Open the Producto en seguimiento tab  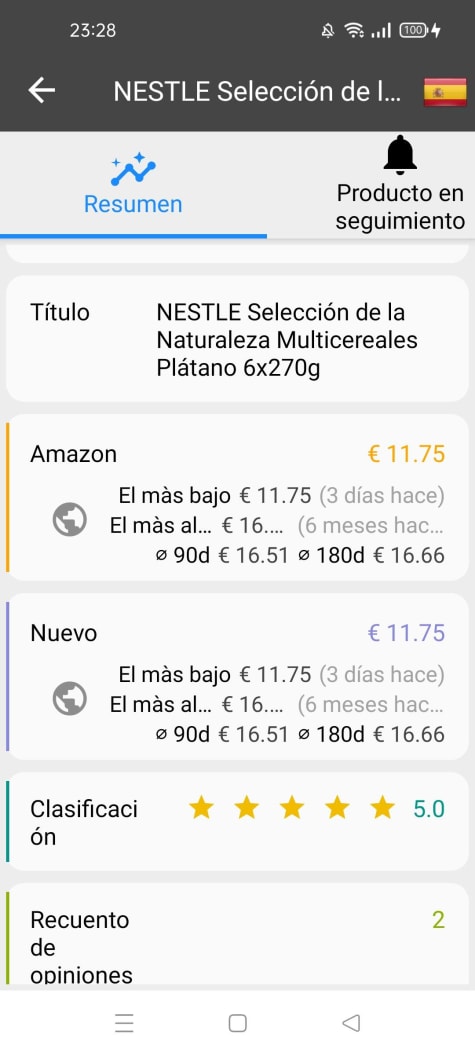[x=400, y=183]
